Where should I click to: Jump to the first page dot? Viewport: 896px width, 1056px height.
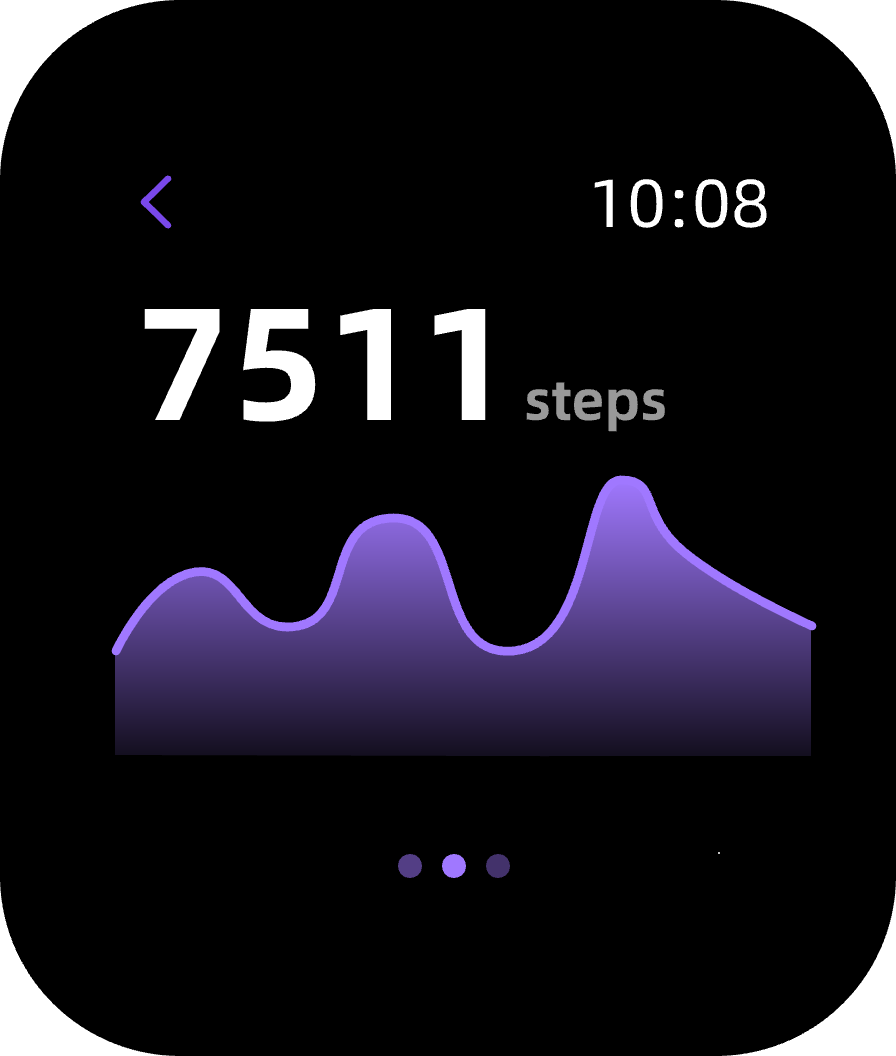coord(410,866)
